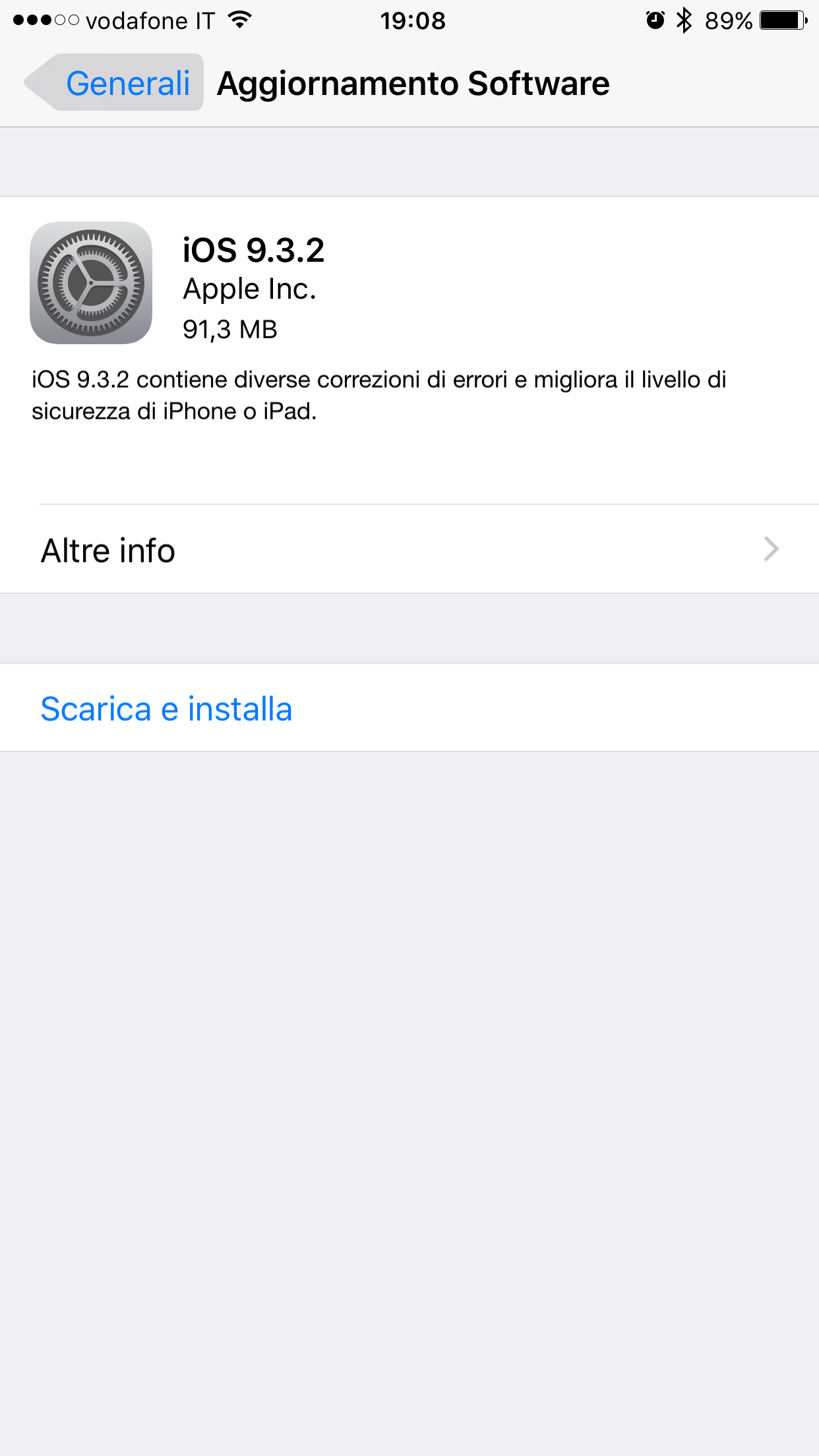Tap the Wi-Fi icon in the status bar
The image size is (819, 1456).
tap(240, 20)
